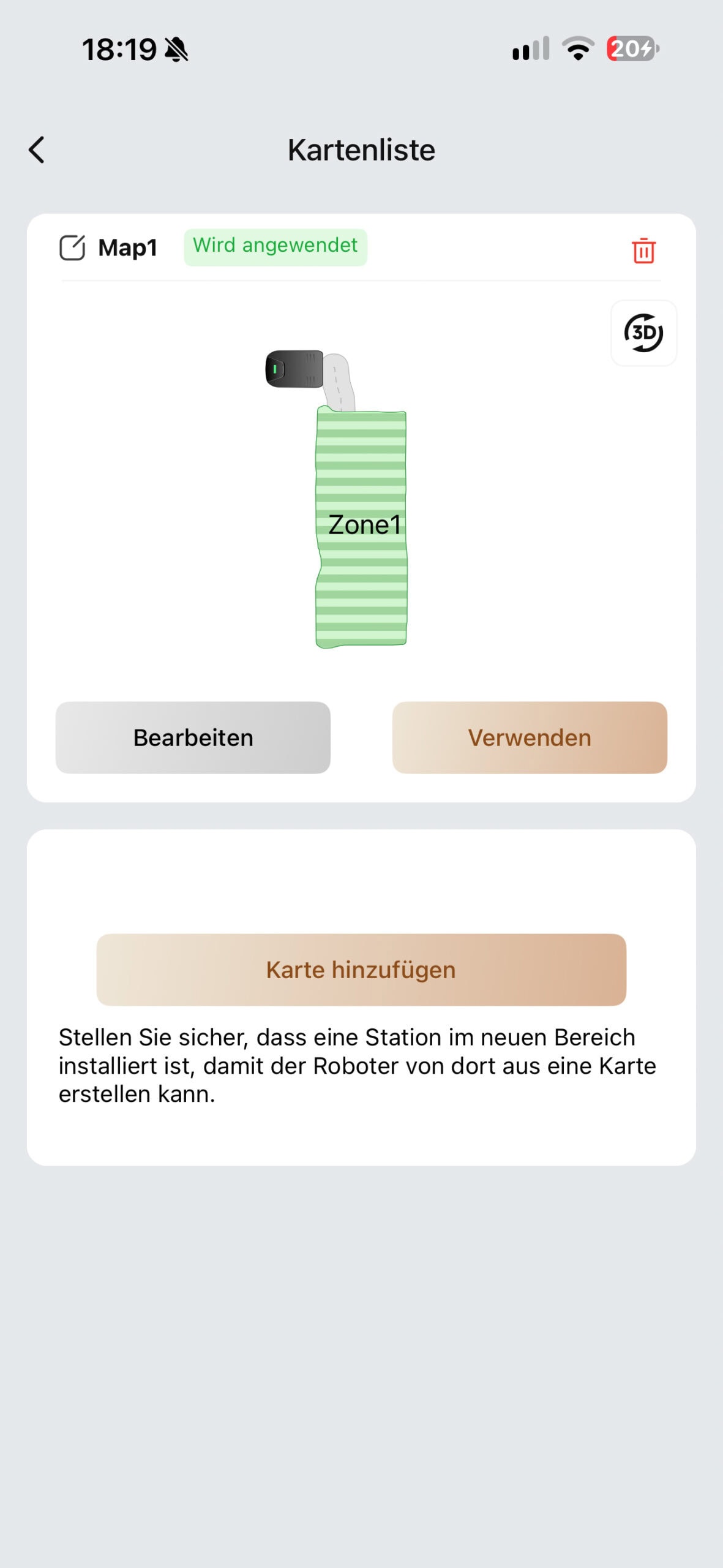
Task: Apply the map with Verwenden
Action: coord(530,737)
